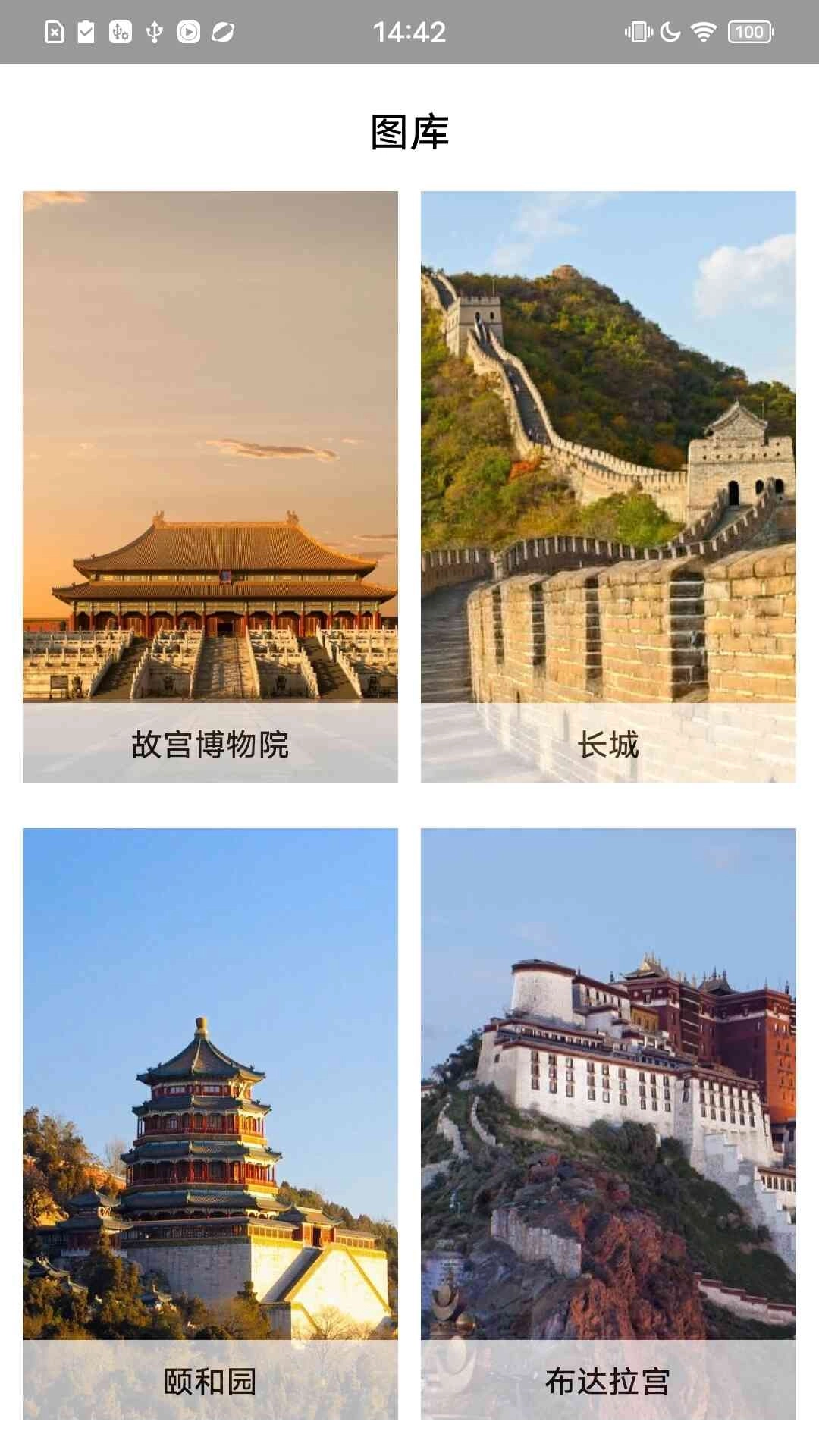
Task: Click the checkmark notification icon
Action: click(x=85, y=30)
